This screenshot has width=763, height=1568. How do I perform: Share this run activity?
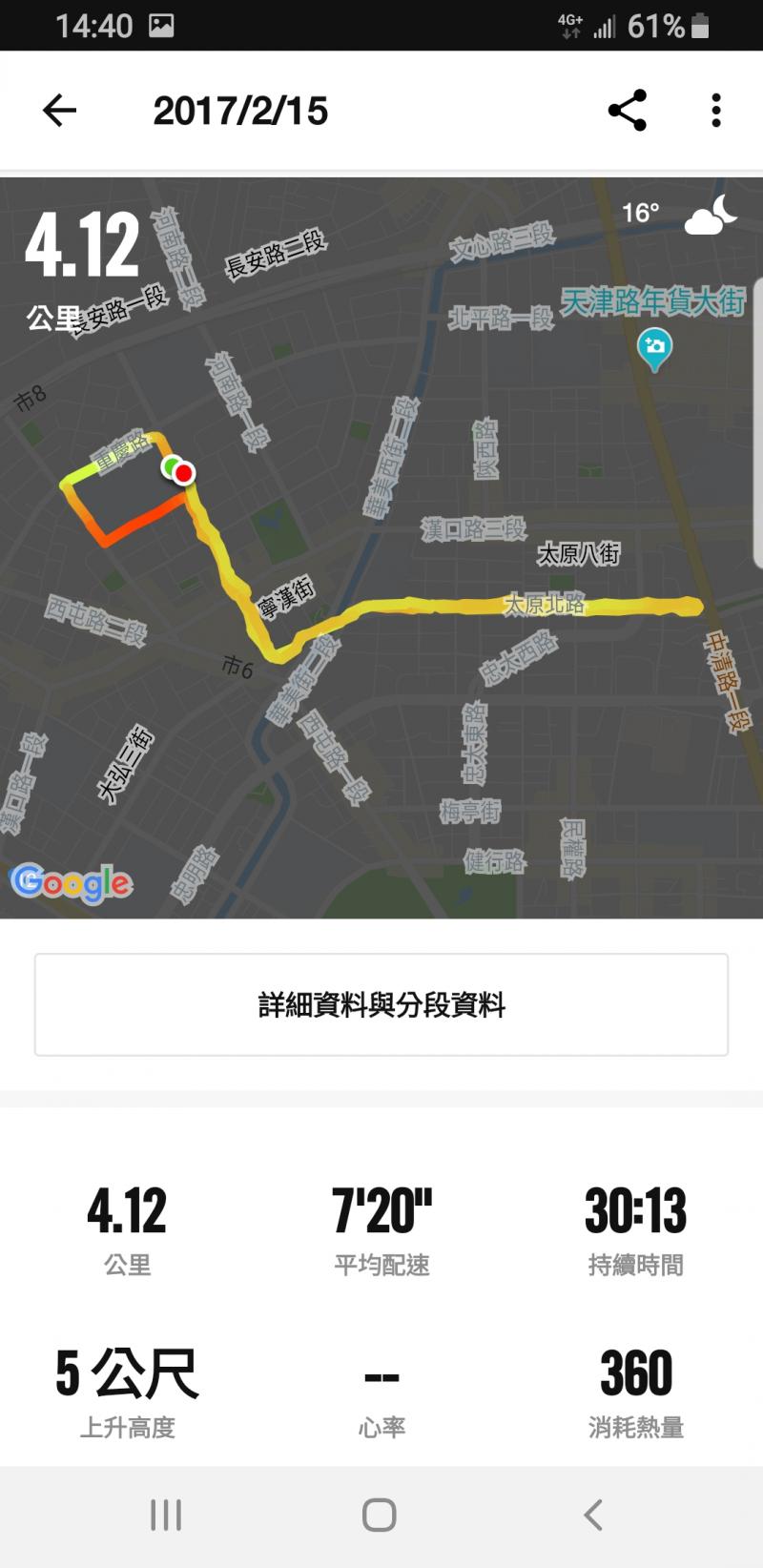(628, 111)
